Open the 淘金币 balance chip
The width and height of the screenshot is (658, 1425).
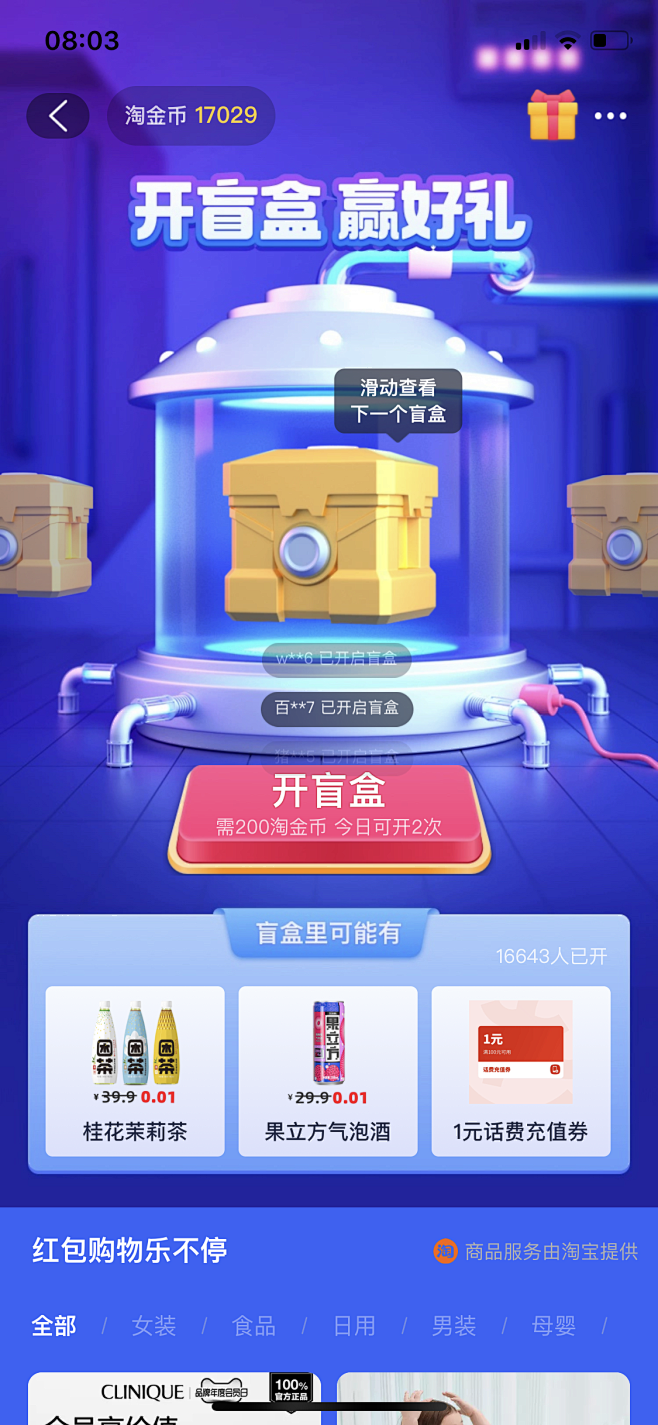click(x=191, y=116)
